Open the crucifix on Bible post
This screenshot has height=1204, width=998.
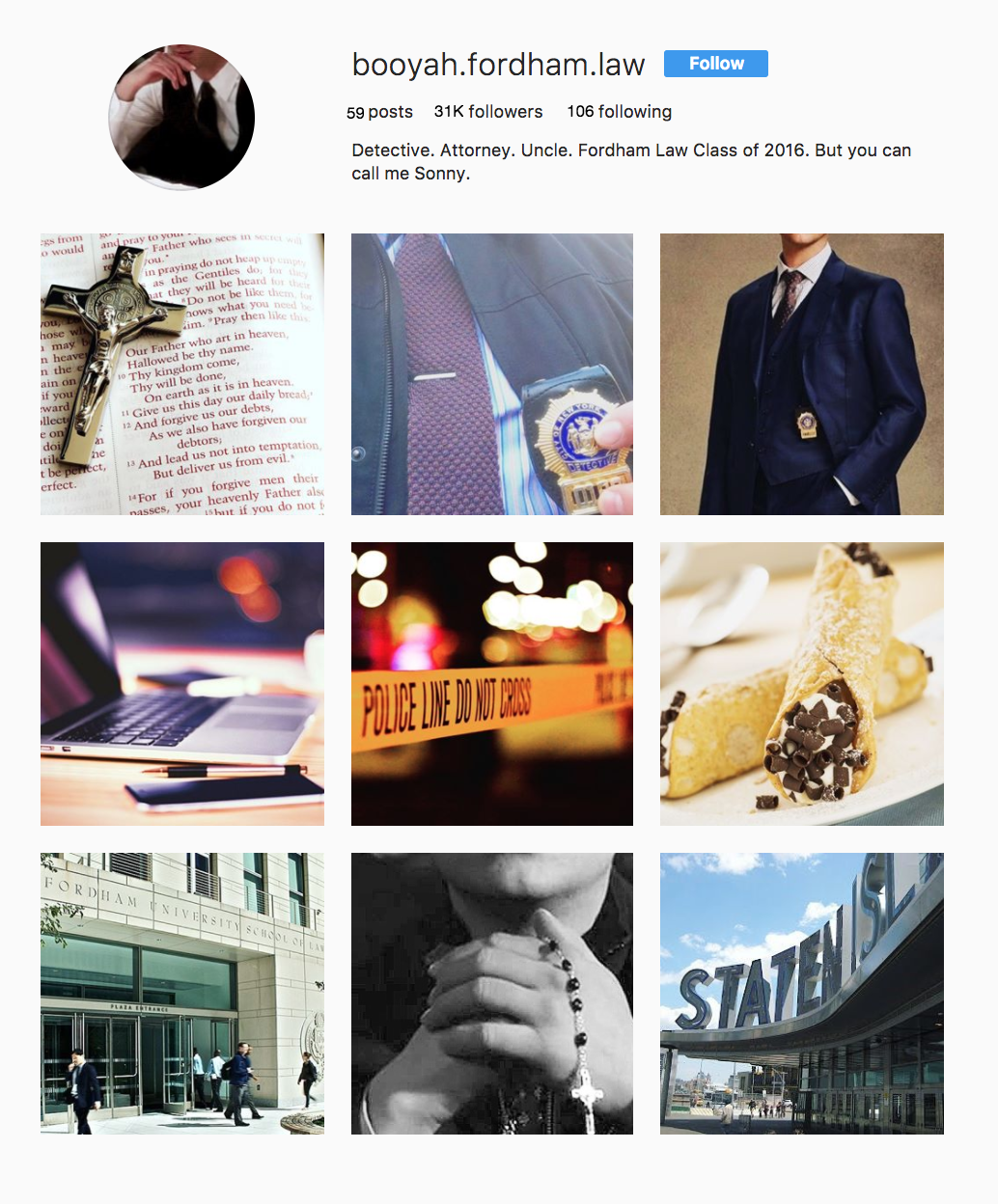point(182,374)
